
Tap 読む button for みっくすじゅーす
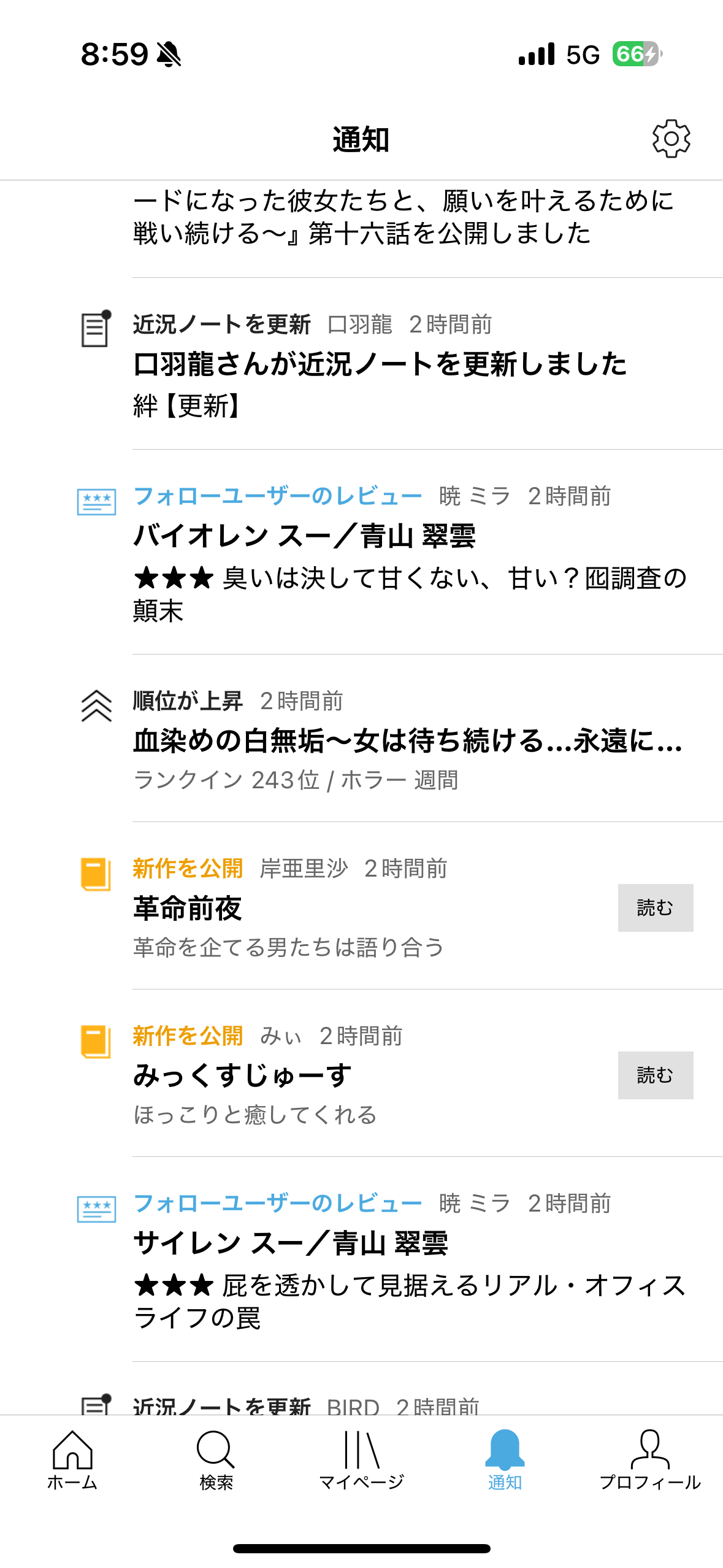[655, 1075]
